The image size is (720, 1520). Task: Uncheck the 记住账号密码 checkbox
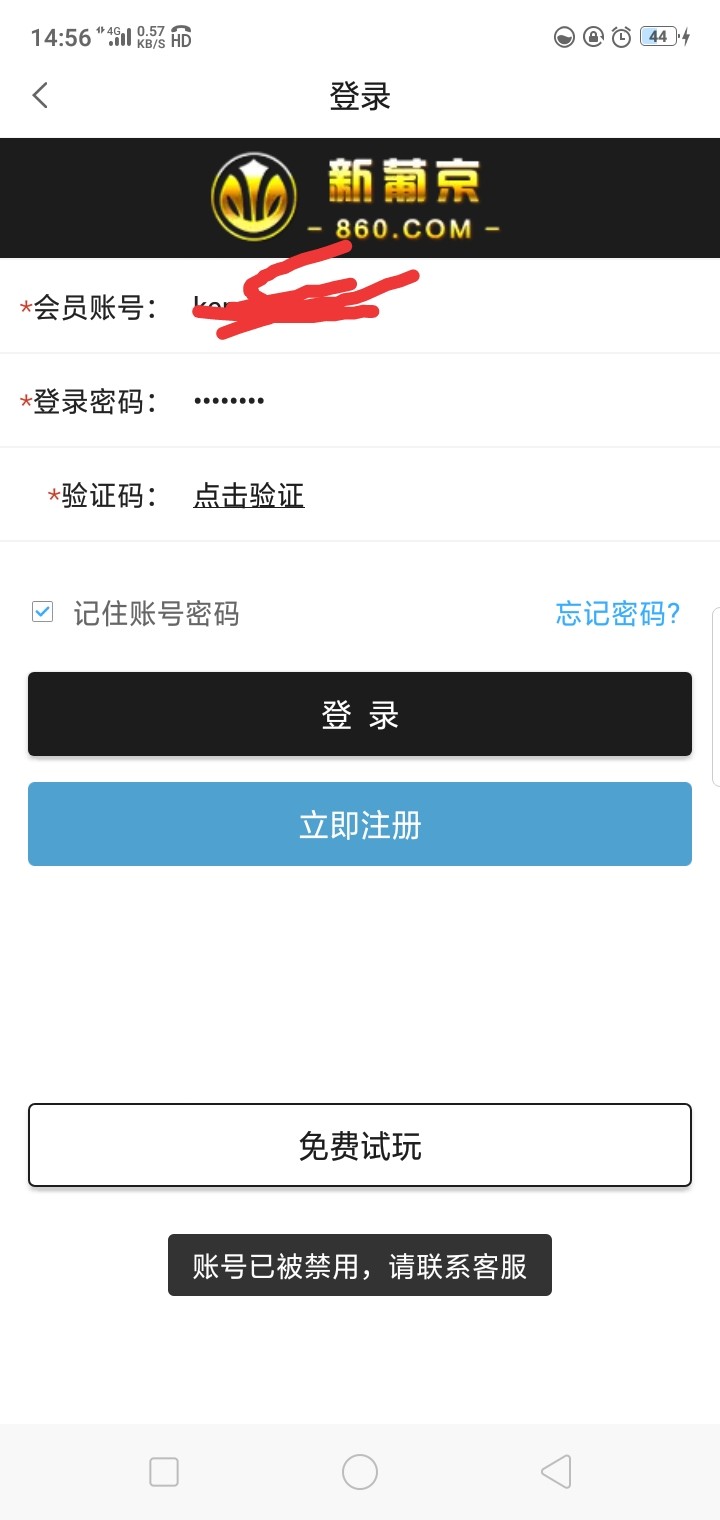(x=42, y=612)
